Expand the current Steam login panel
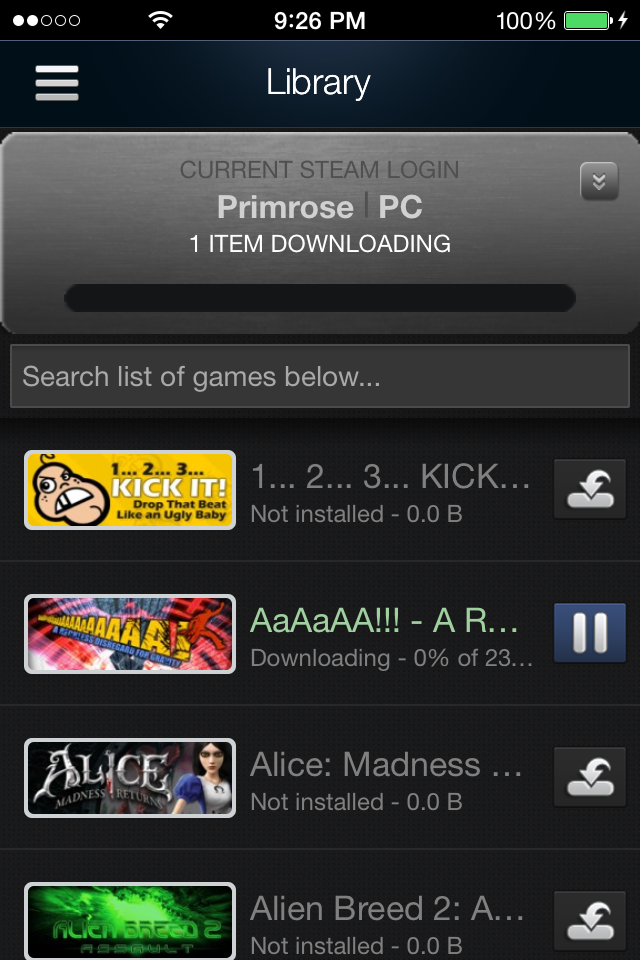This screenshot has height=960, width=640. point(599,181)
